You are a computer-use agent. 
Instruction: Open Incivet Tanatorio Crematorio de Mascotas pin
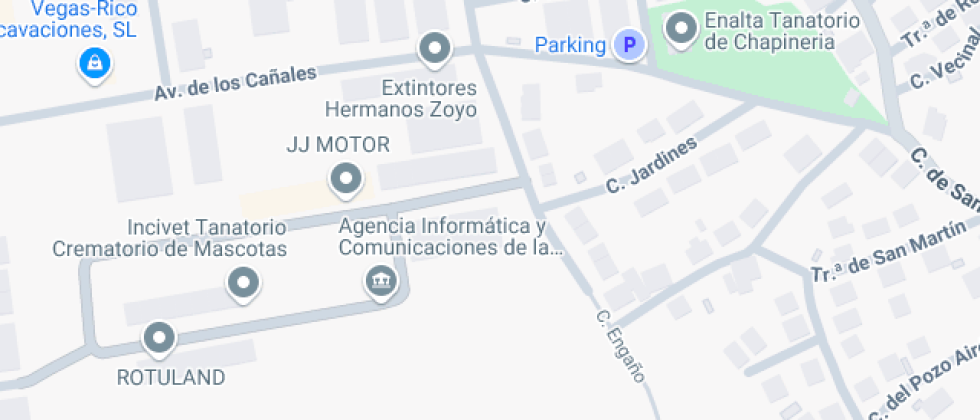coord(243,283)
